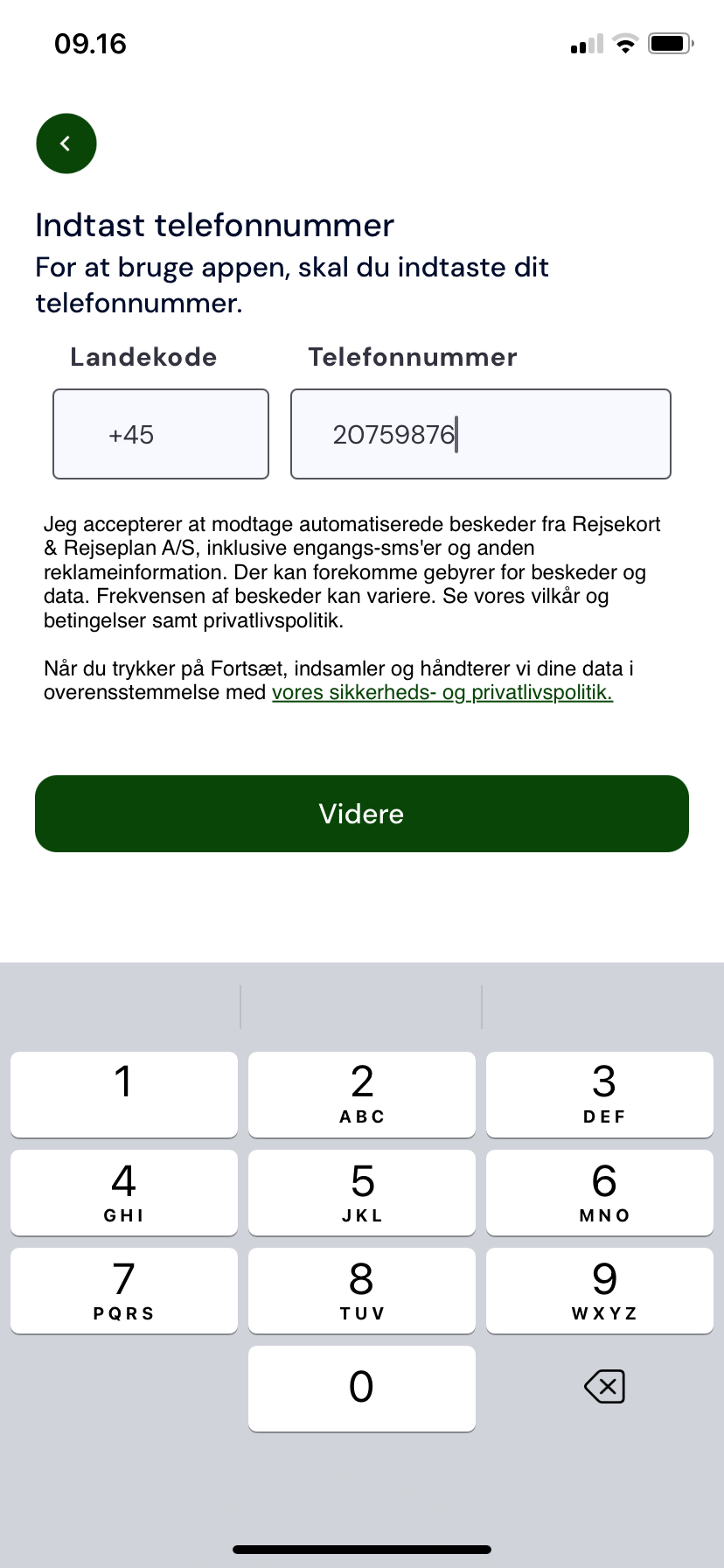Go back using the green arrow button
Viewport: 724px width, 1568px height.
pos(66,143)
